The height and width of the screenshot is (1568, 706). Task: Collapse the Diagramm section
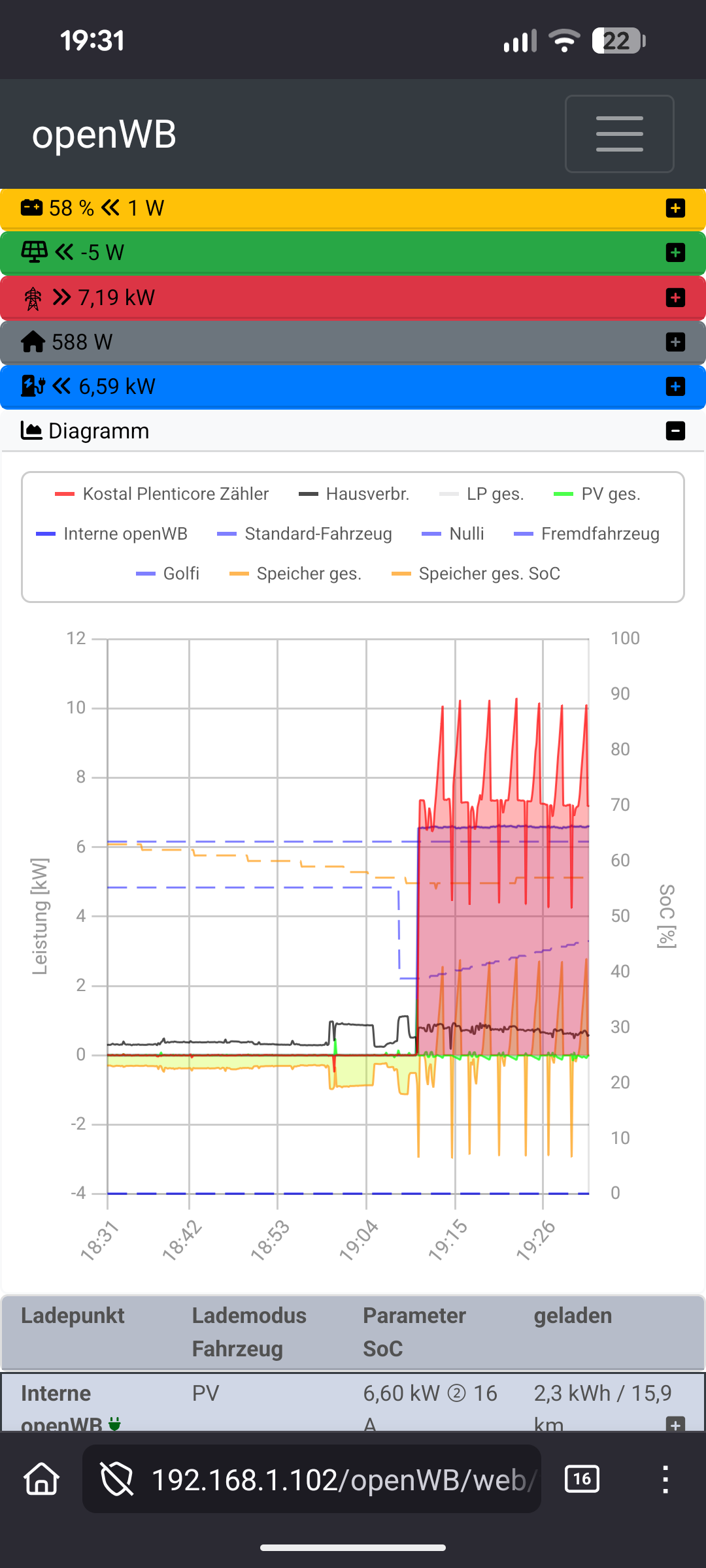pos(675,431)
